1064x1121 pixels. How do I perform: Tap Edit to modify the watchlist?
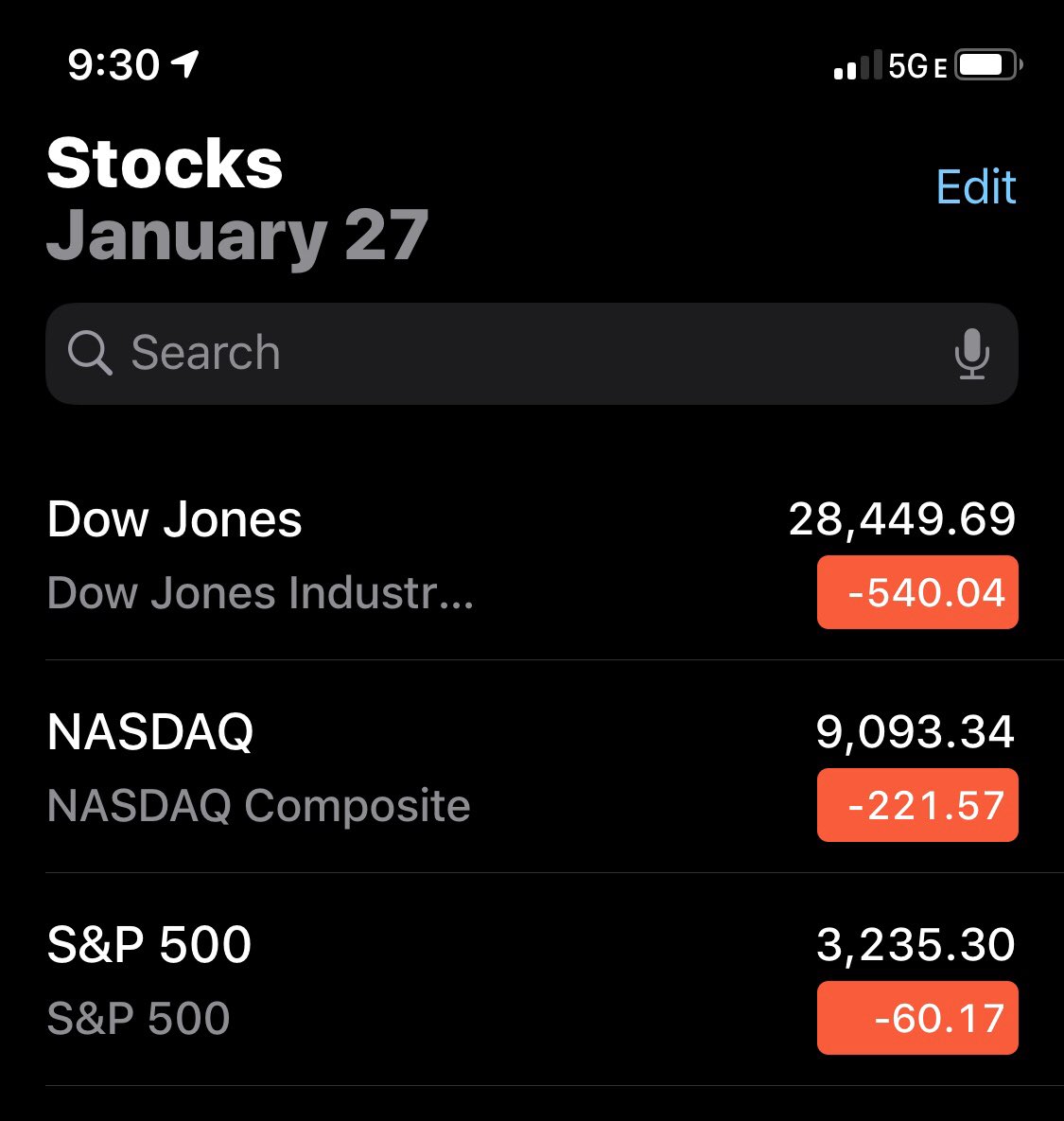(x=975, y=186)
